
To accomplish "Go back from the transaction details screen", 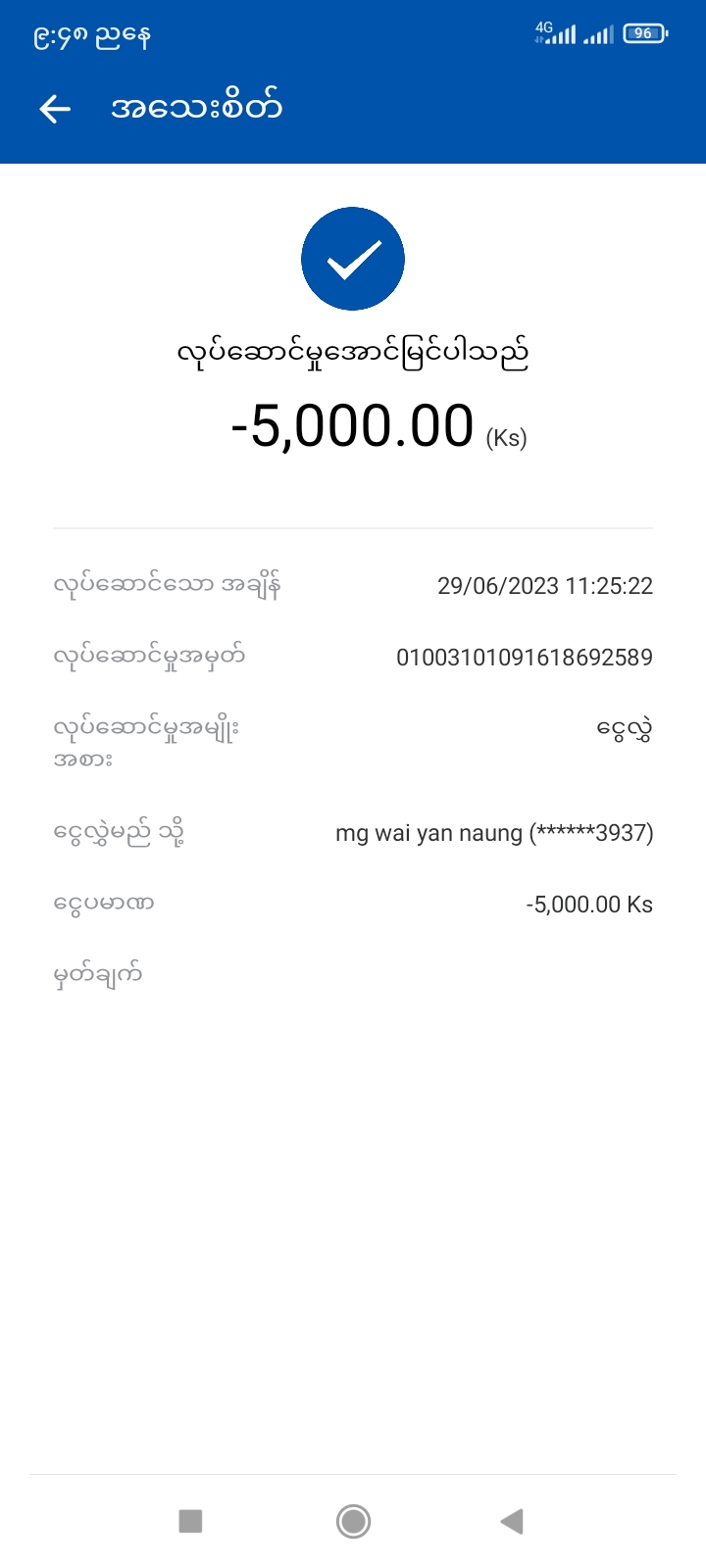I will click(55, 109).
